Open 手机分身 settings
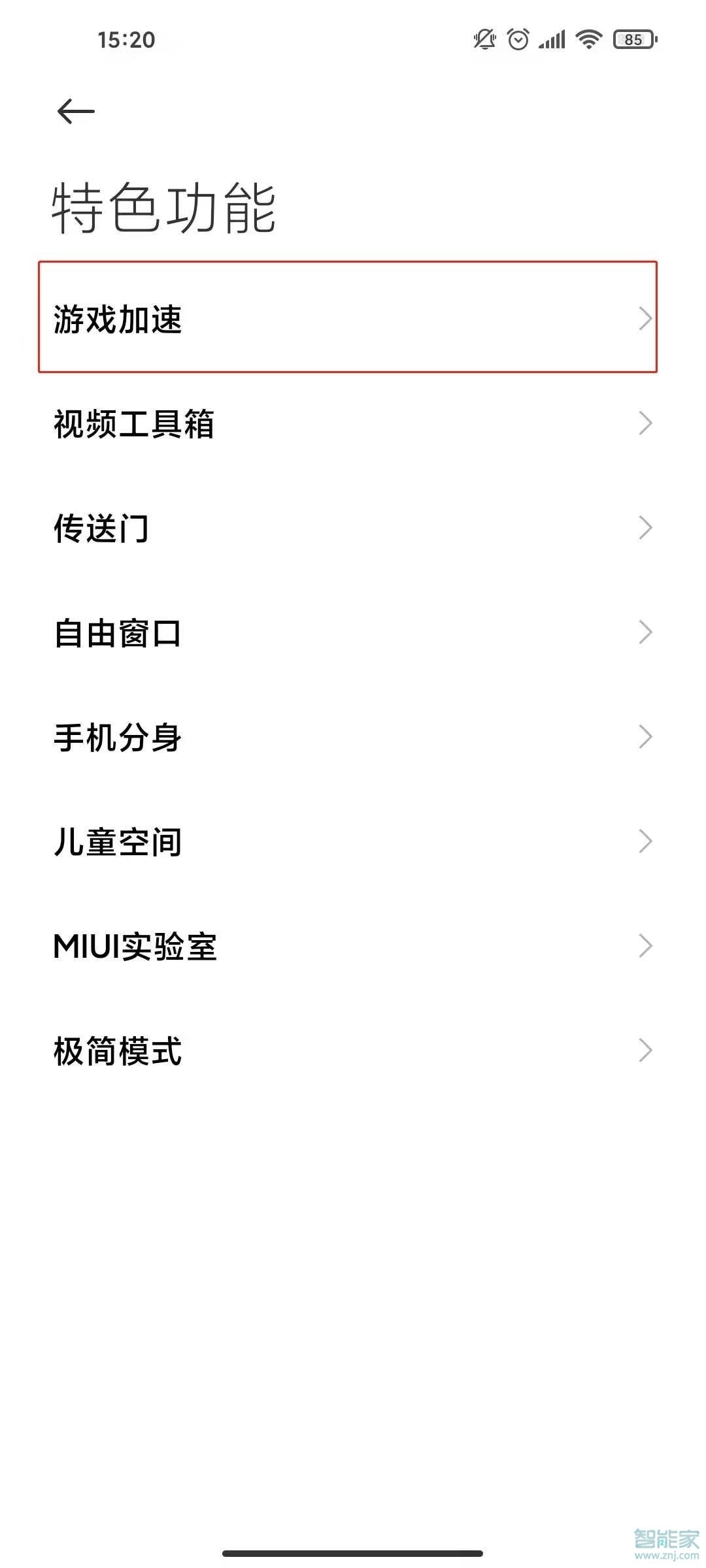Viewport: 706px width, 1568px height. click(x=353, y=737)
